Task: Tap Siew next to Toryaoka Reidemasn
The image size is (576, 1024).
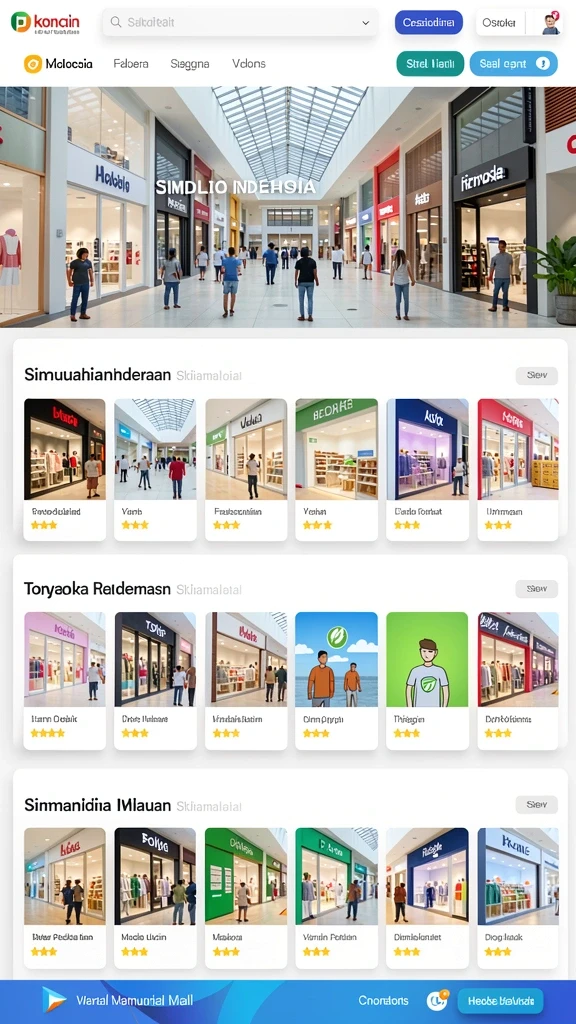Action: 537,589
